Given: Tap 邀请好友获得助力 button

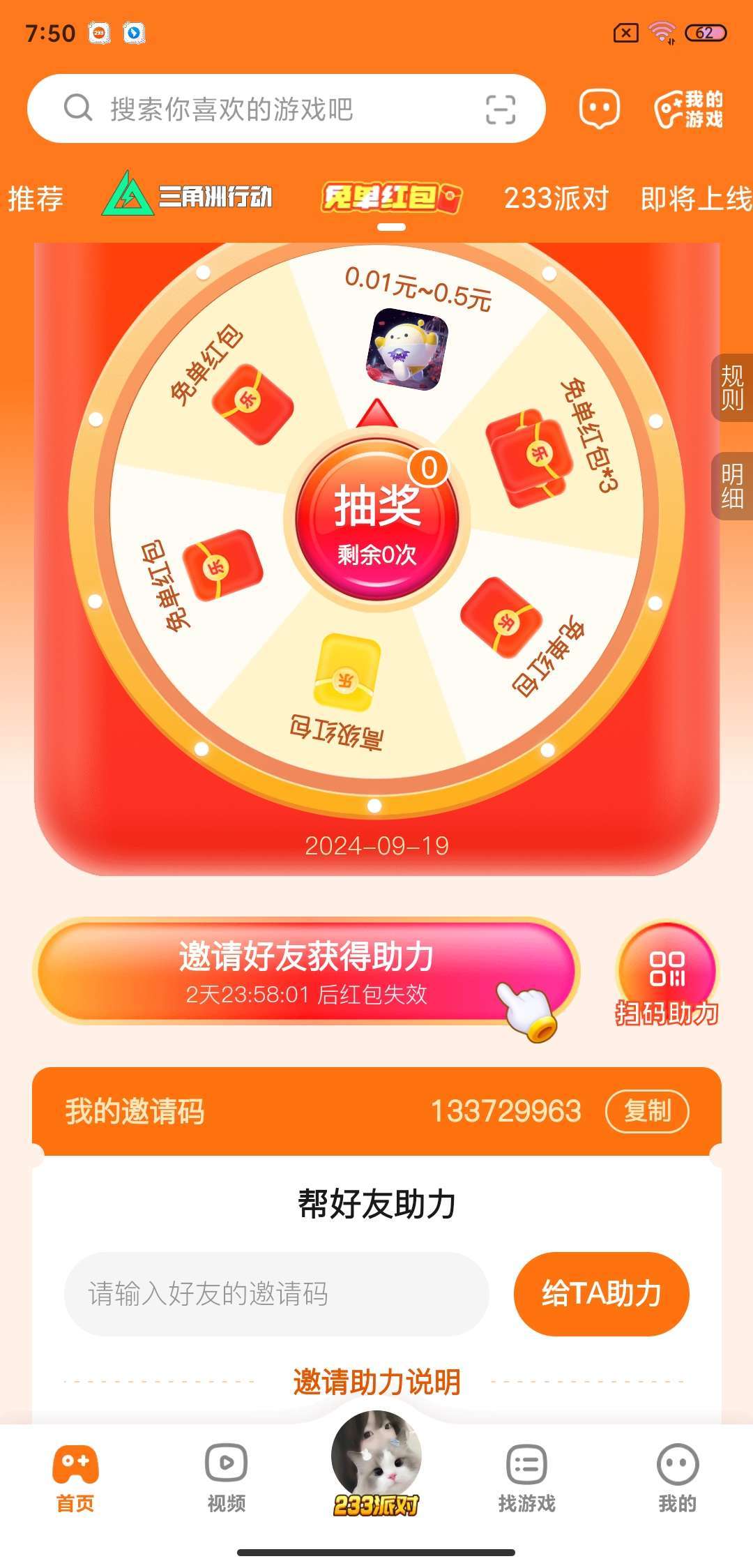Looking at the screenshot, I should coord(306,971).
